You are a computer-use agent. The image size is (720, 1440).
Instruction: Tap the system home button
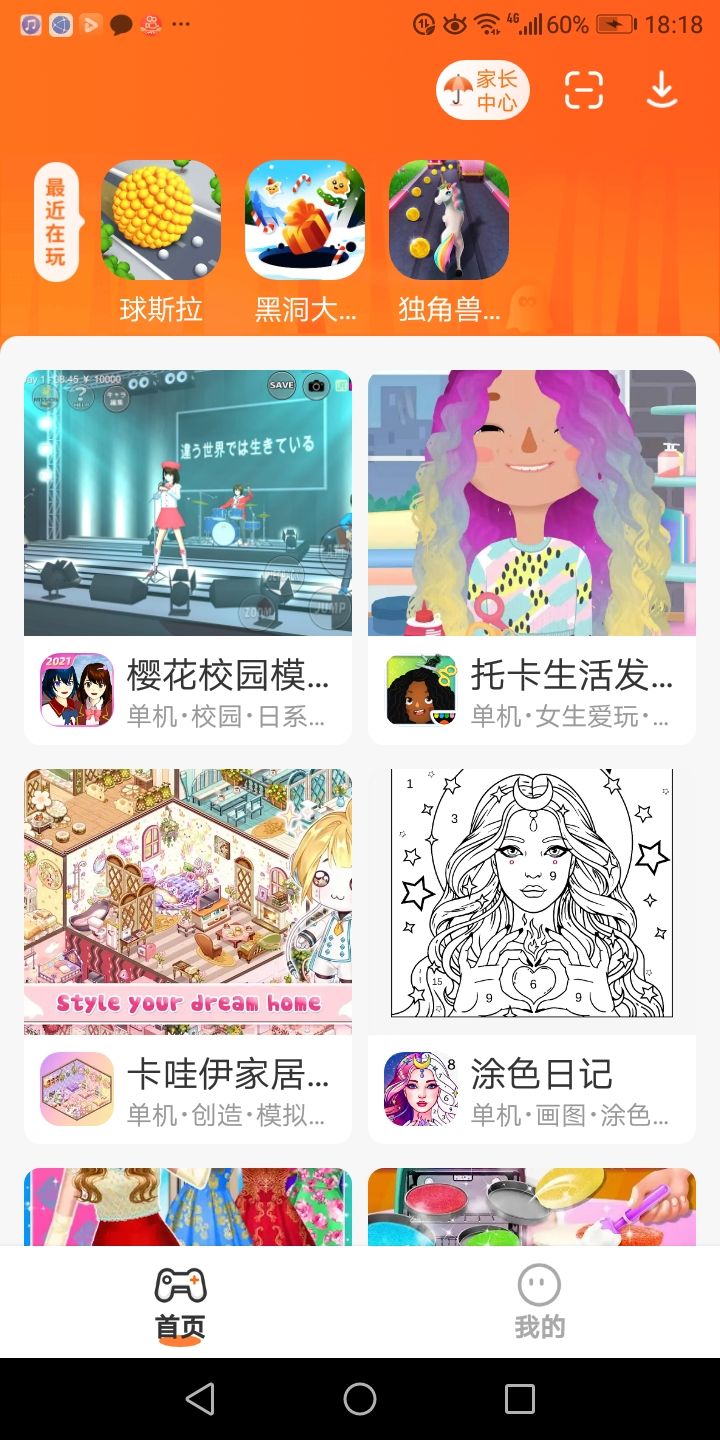(360, 1399)
